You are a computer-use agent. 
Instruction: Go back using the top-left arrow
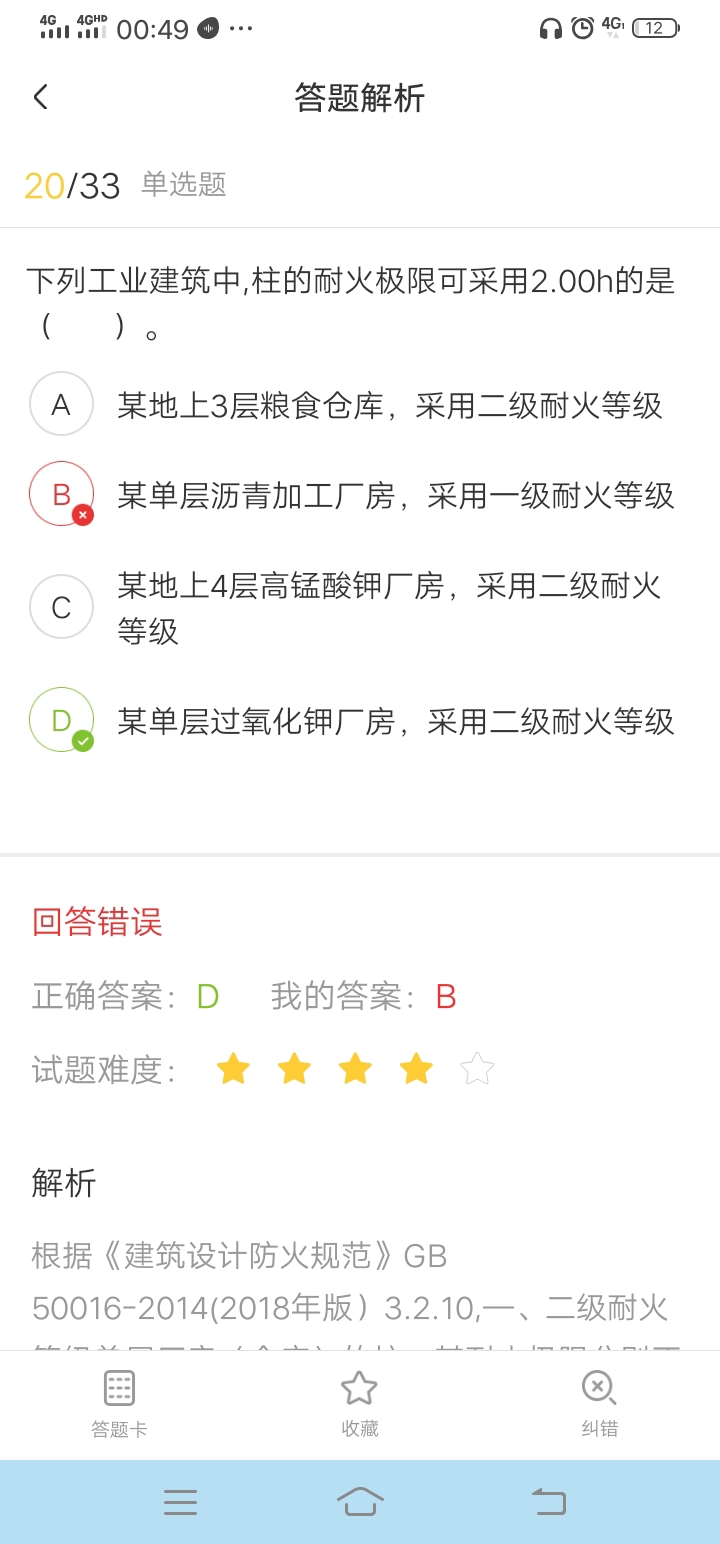[x=41, y=97]
